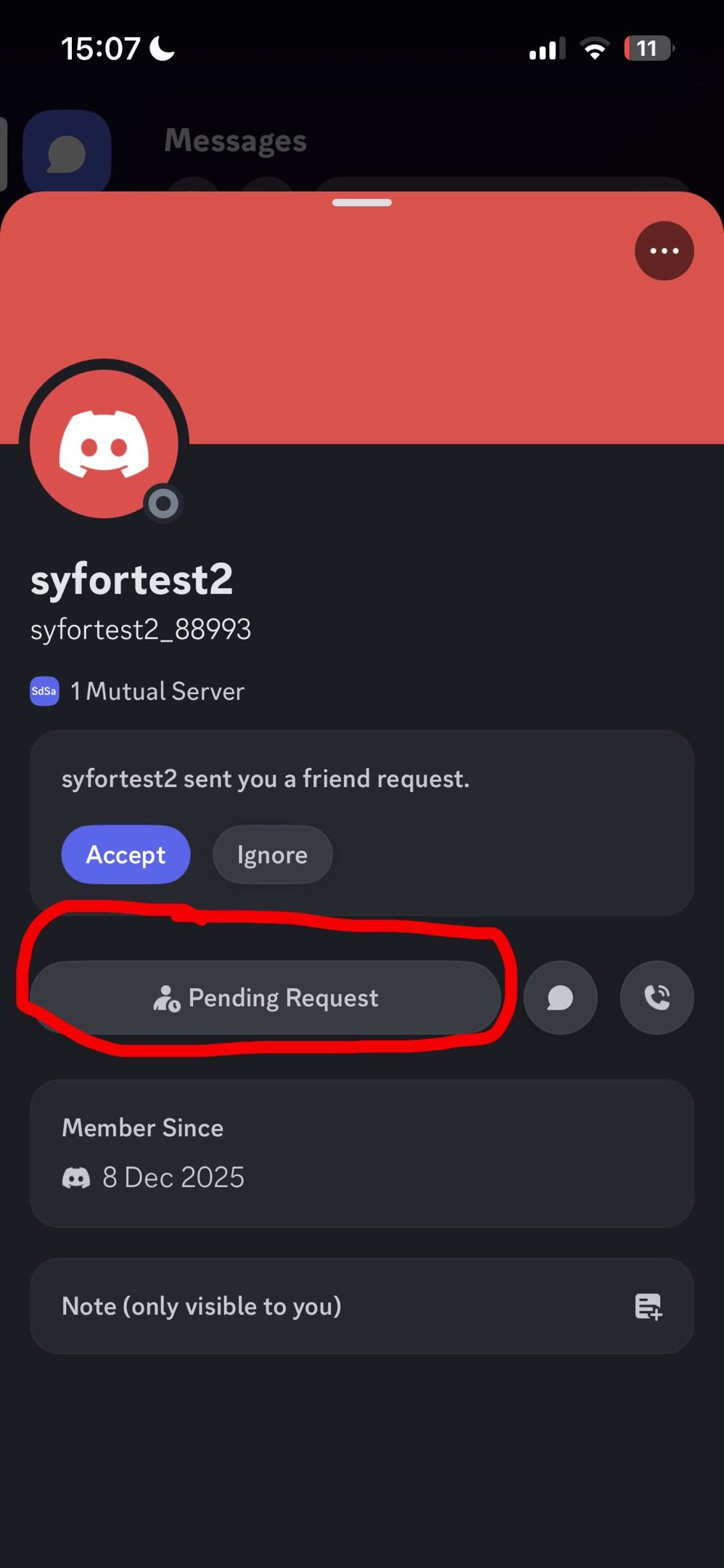Start a voice call with syfortest2

tap(657, 997)
